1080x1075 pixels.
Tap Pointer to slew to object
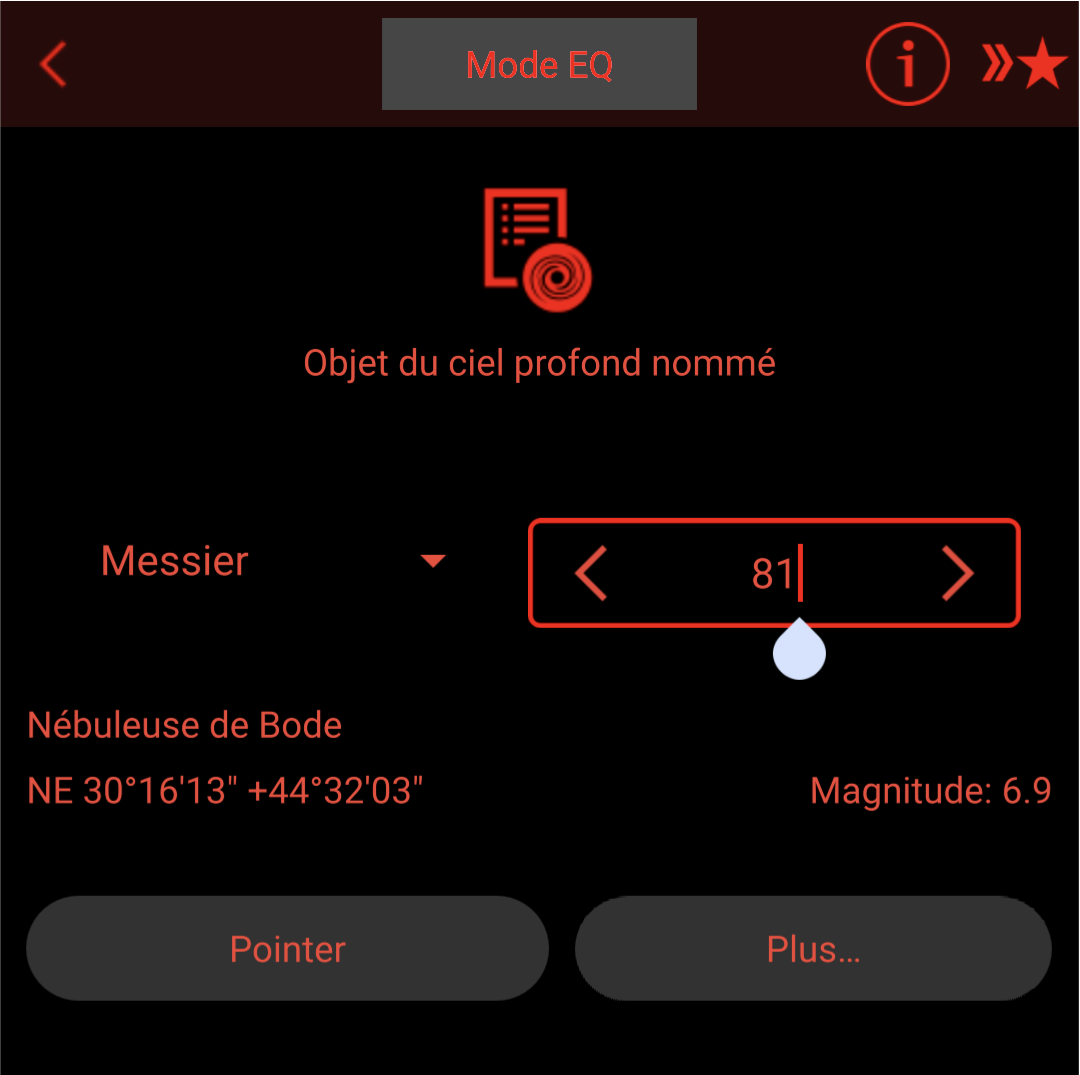(x=287, y=948)
